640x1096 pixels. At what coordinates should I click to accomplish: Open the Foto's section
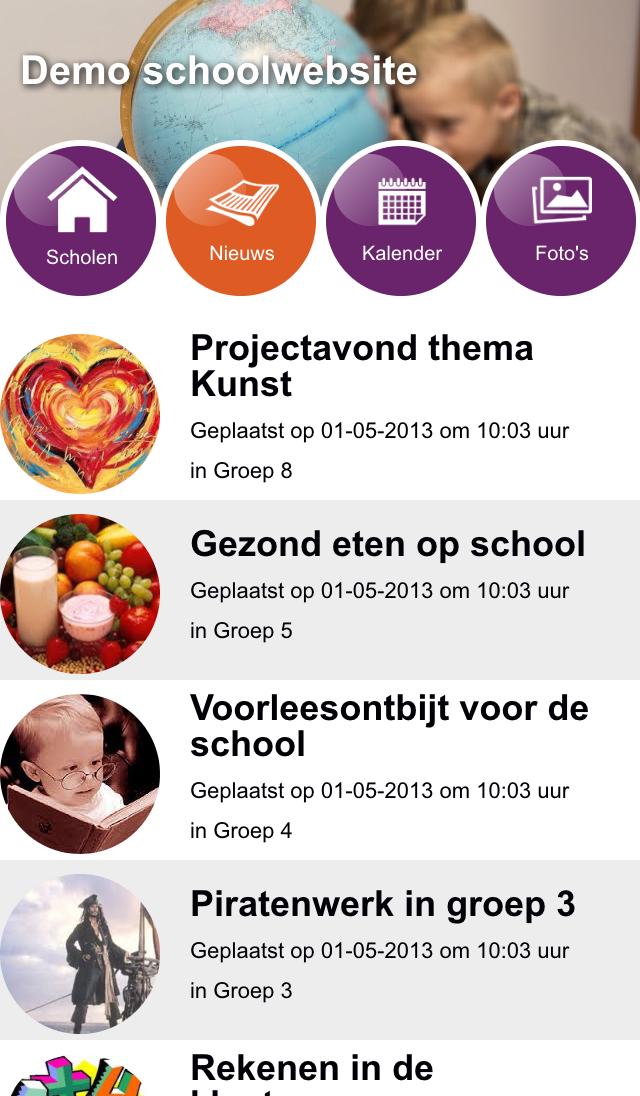(561, 220)
